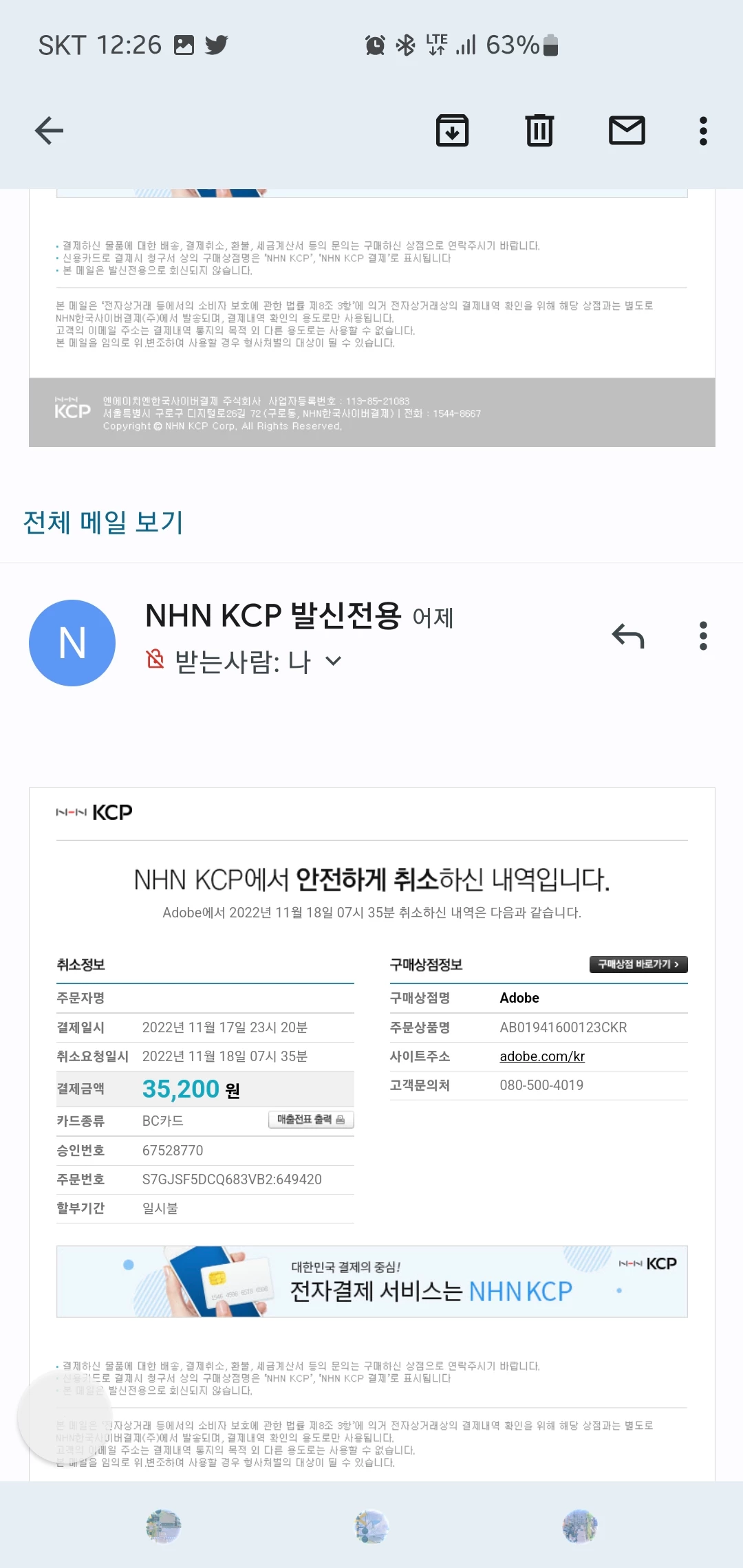The width and height of the screenshot is (743, 1568).
Task: Open the top bar overflow menu
Action: tap(702, 131)
